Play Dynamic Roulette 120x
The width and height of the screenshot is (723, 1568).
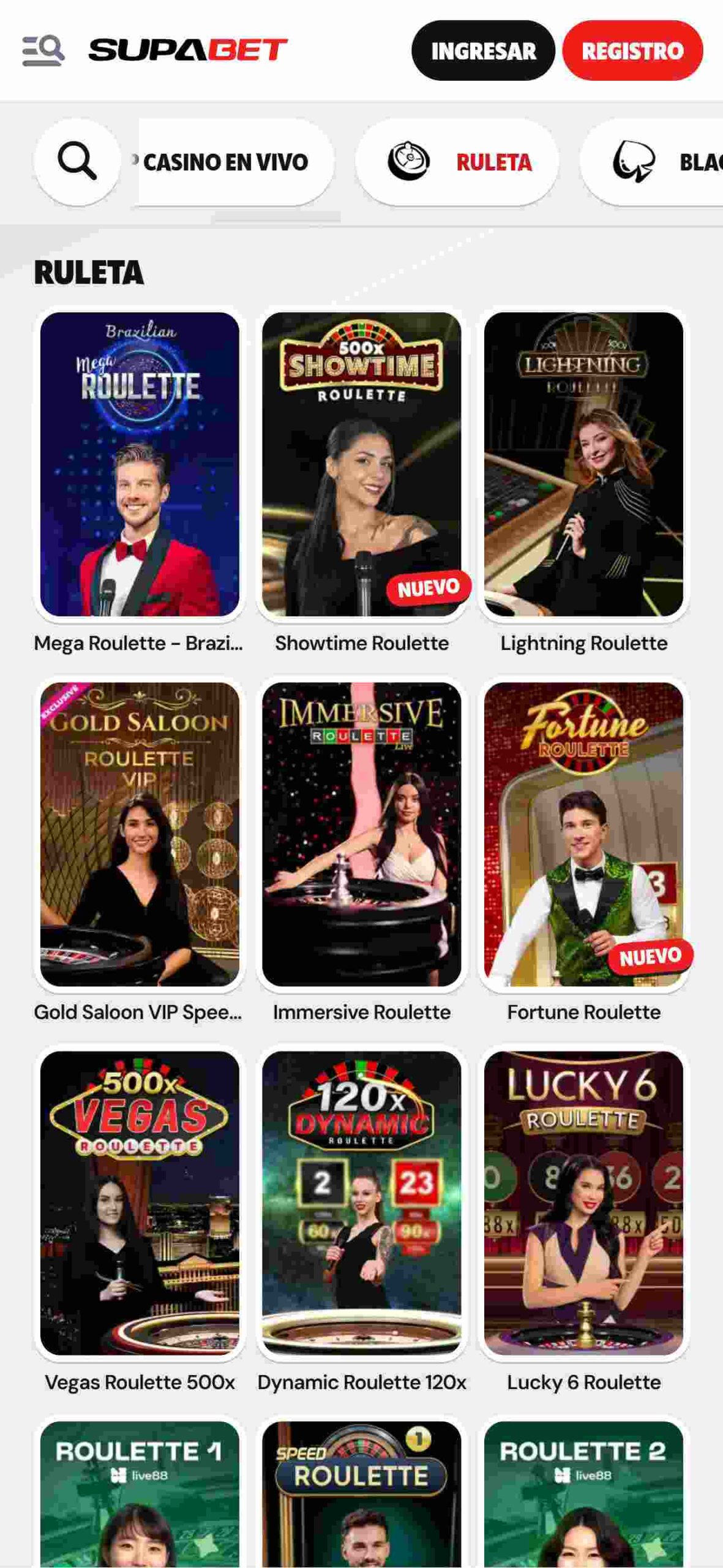[361, 1202]
